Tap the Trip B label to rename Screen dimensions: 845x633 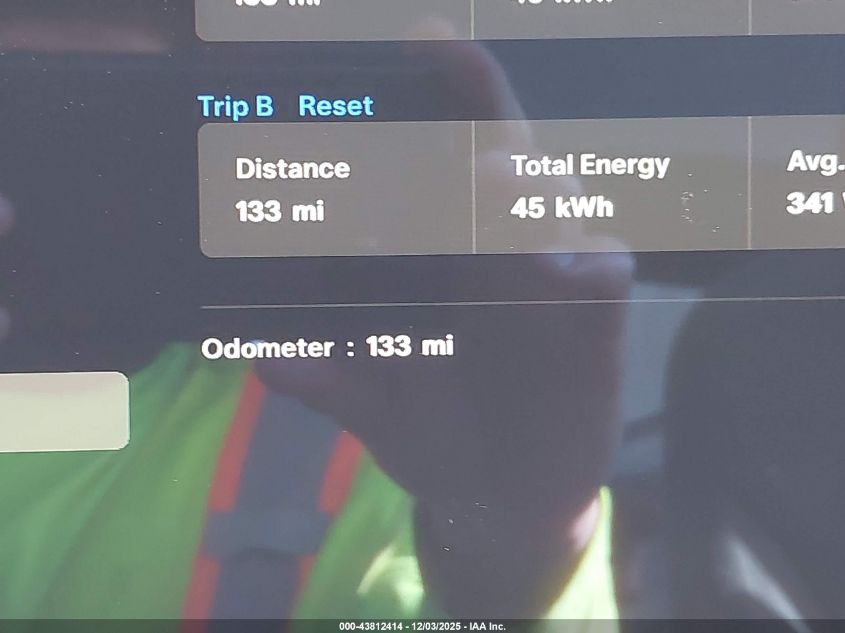235,106
